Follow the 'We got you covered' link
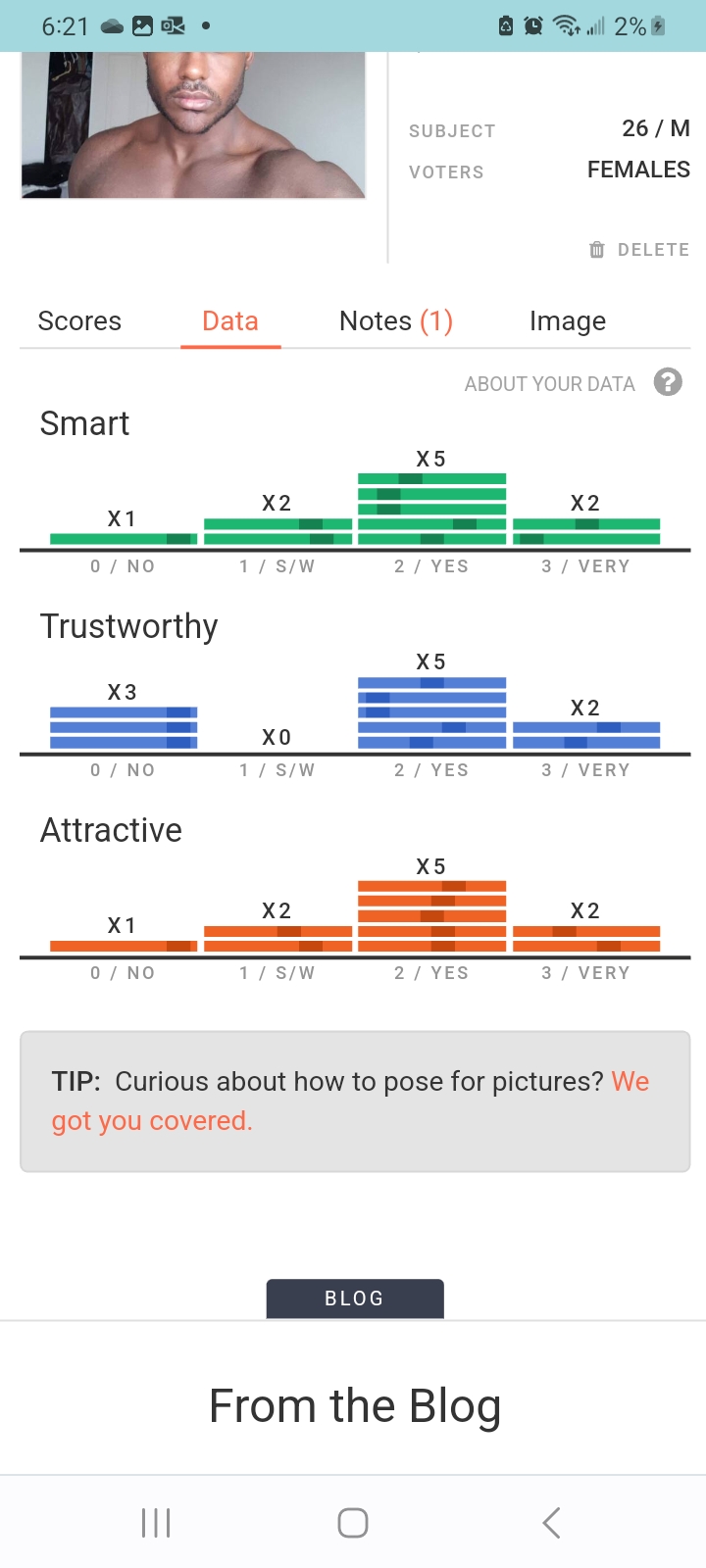The height and width of the screenshot is (1568, 706). (x=350, y=1102)
